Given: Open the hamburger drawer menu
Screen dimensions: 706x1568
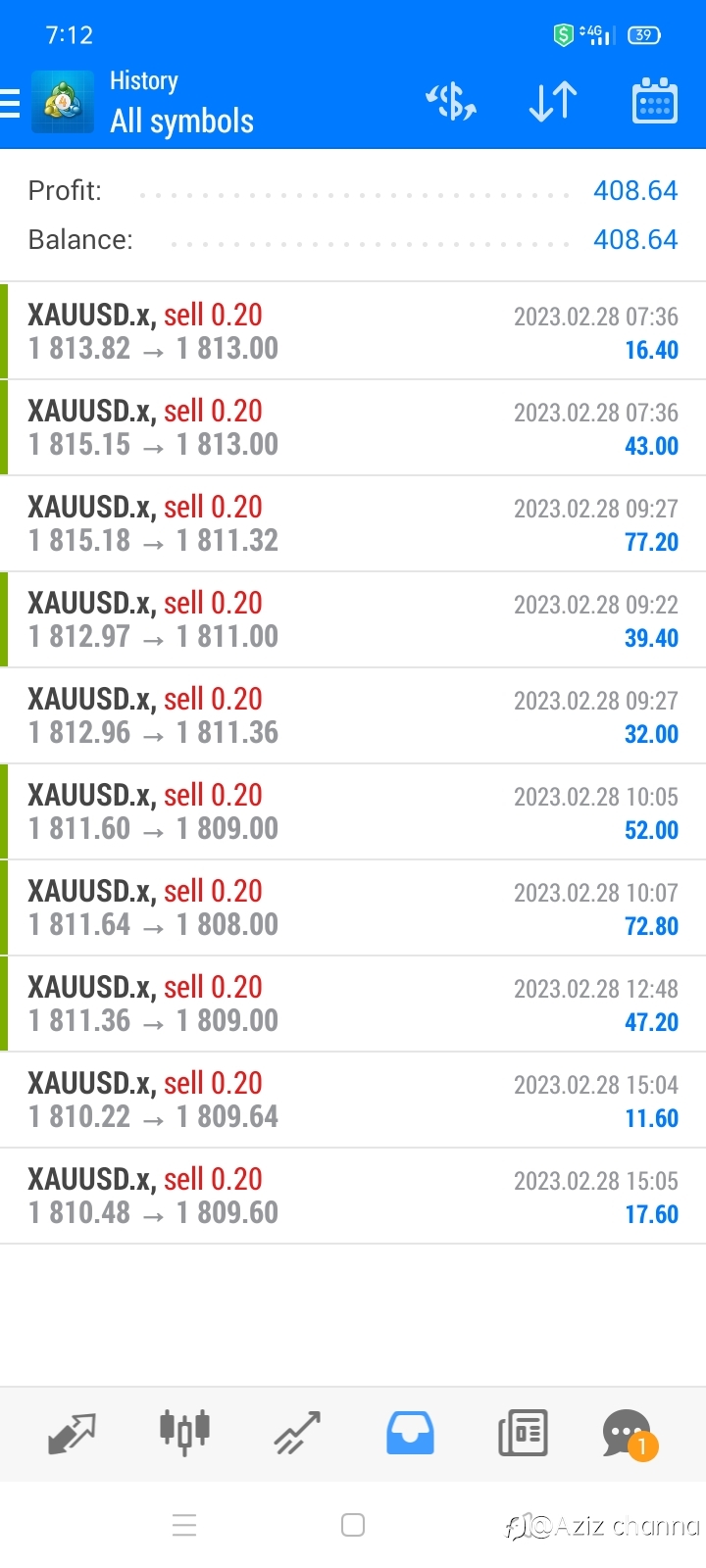Looking at the screenshot, I should [x=10, y=103].
